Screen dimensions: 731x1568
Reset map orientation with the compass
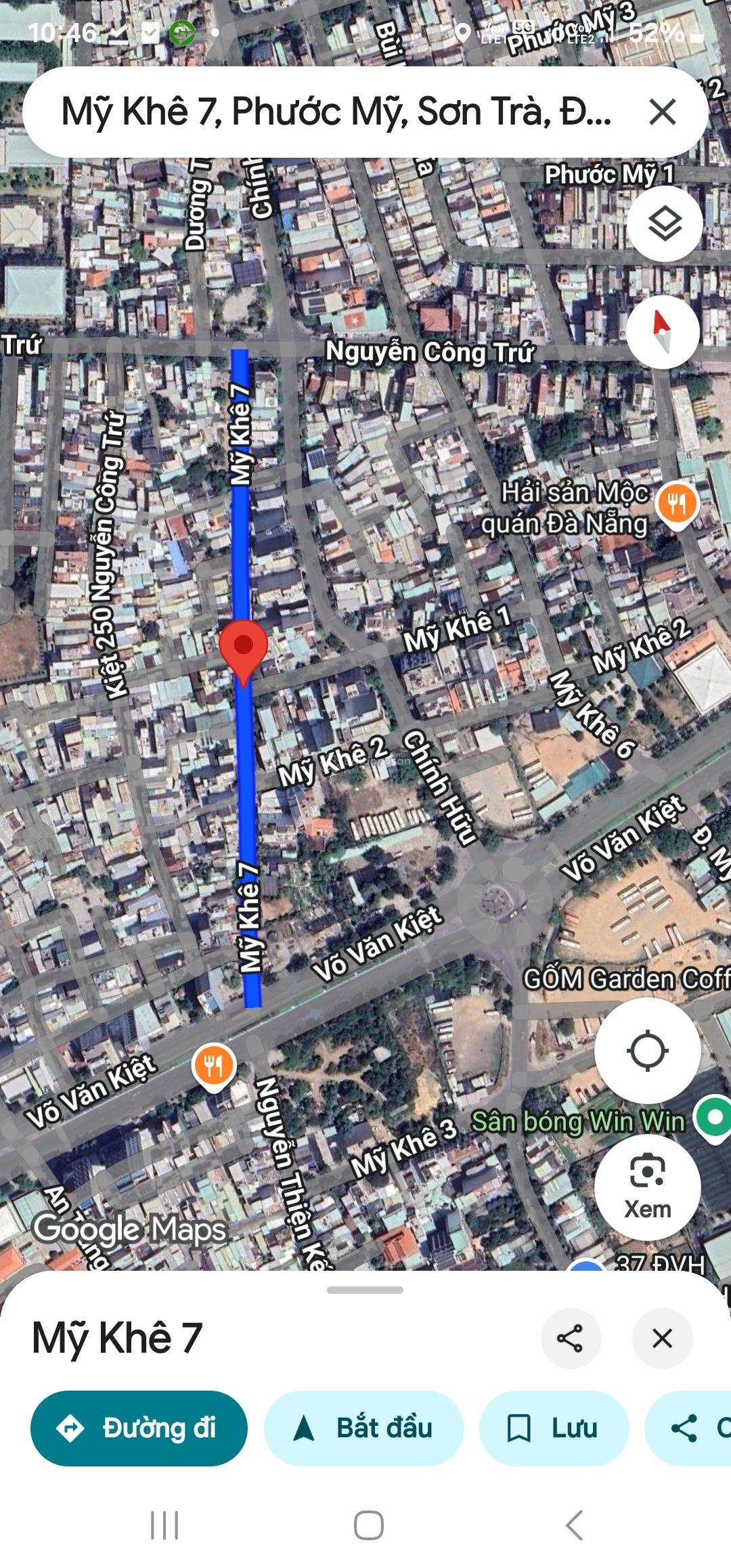(x=662, y=331)
